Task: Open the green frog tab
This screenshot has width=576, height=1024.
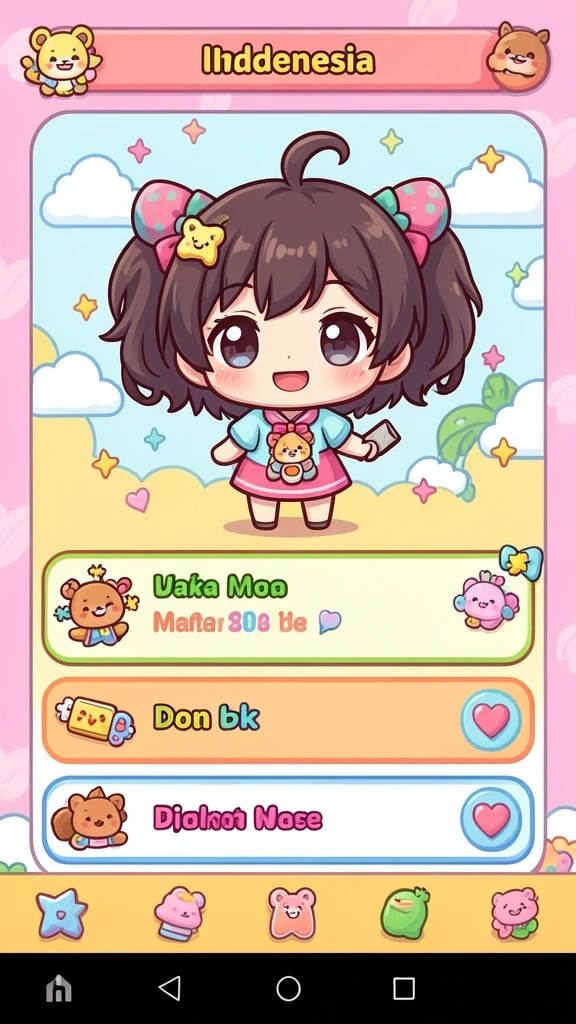Action: pyautogui.click(x=405, y=913)
